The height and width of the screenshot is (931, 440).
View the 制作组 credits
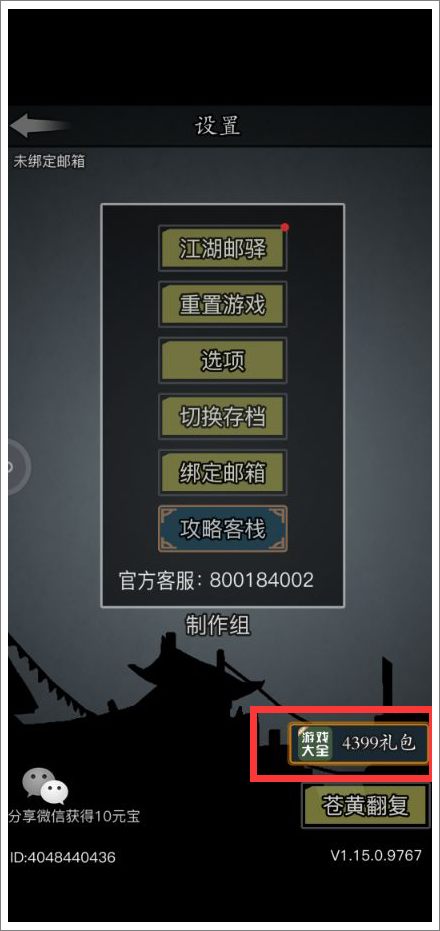pyautogui.click(x=218, y=625)
